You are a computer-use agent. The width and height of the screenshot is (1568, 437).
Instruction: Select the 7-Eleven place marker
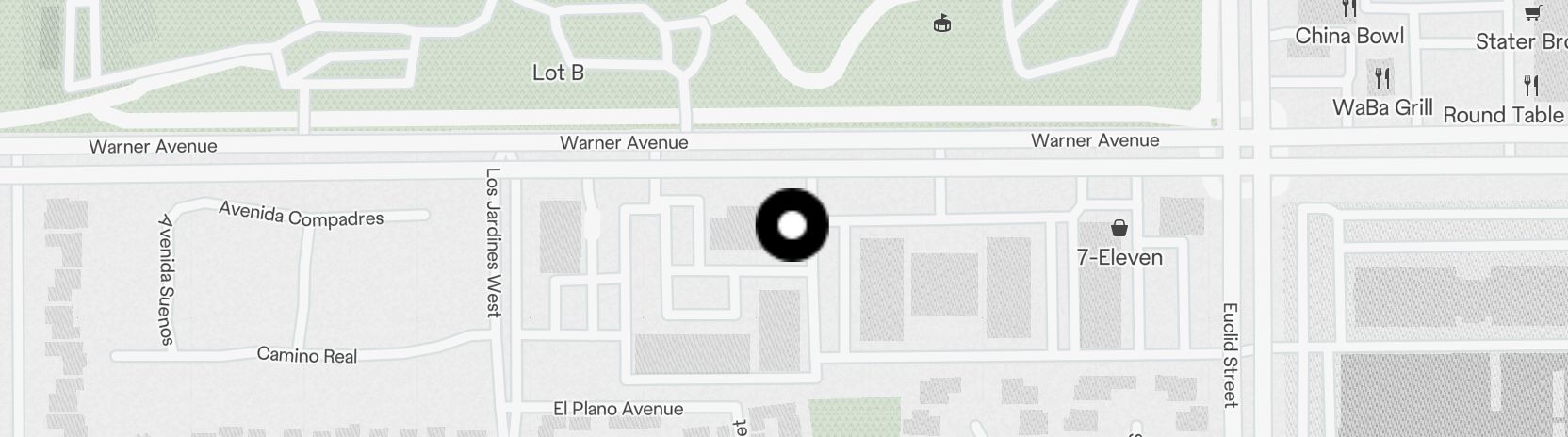(1119, 229)
